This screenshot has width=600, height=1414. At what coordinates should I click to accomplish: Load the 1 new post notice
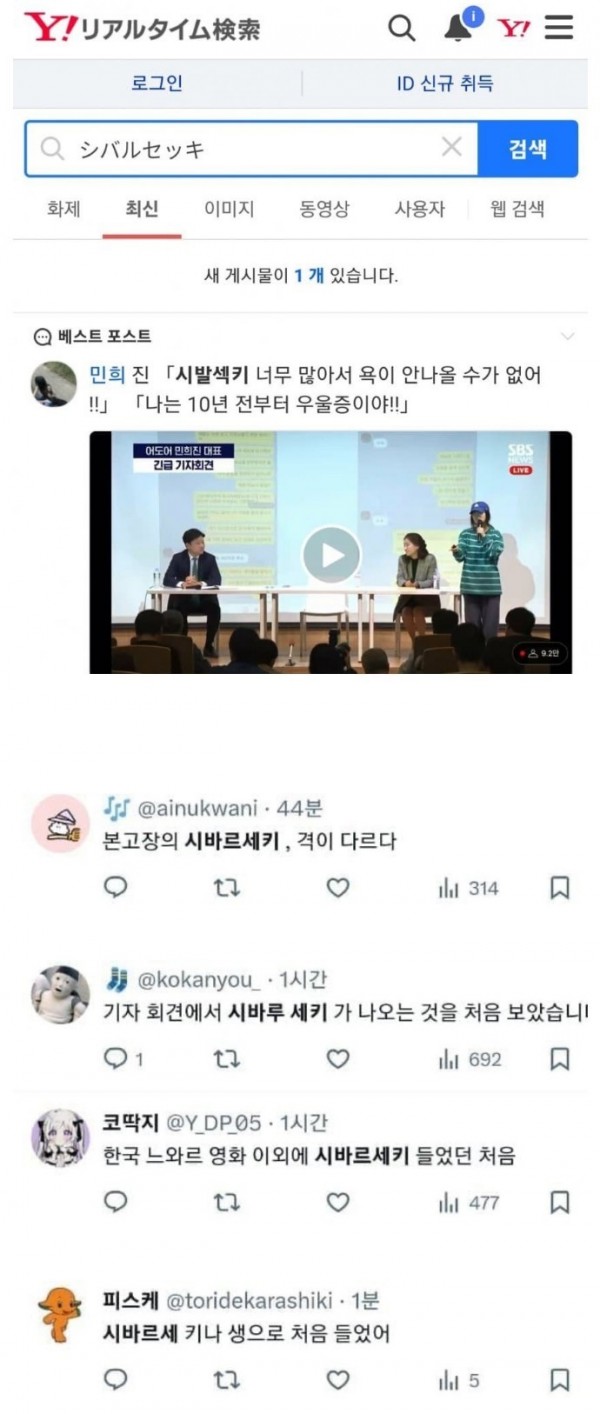[300, 276]
